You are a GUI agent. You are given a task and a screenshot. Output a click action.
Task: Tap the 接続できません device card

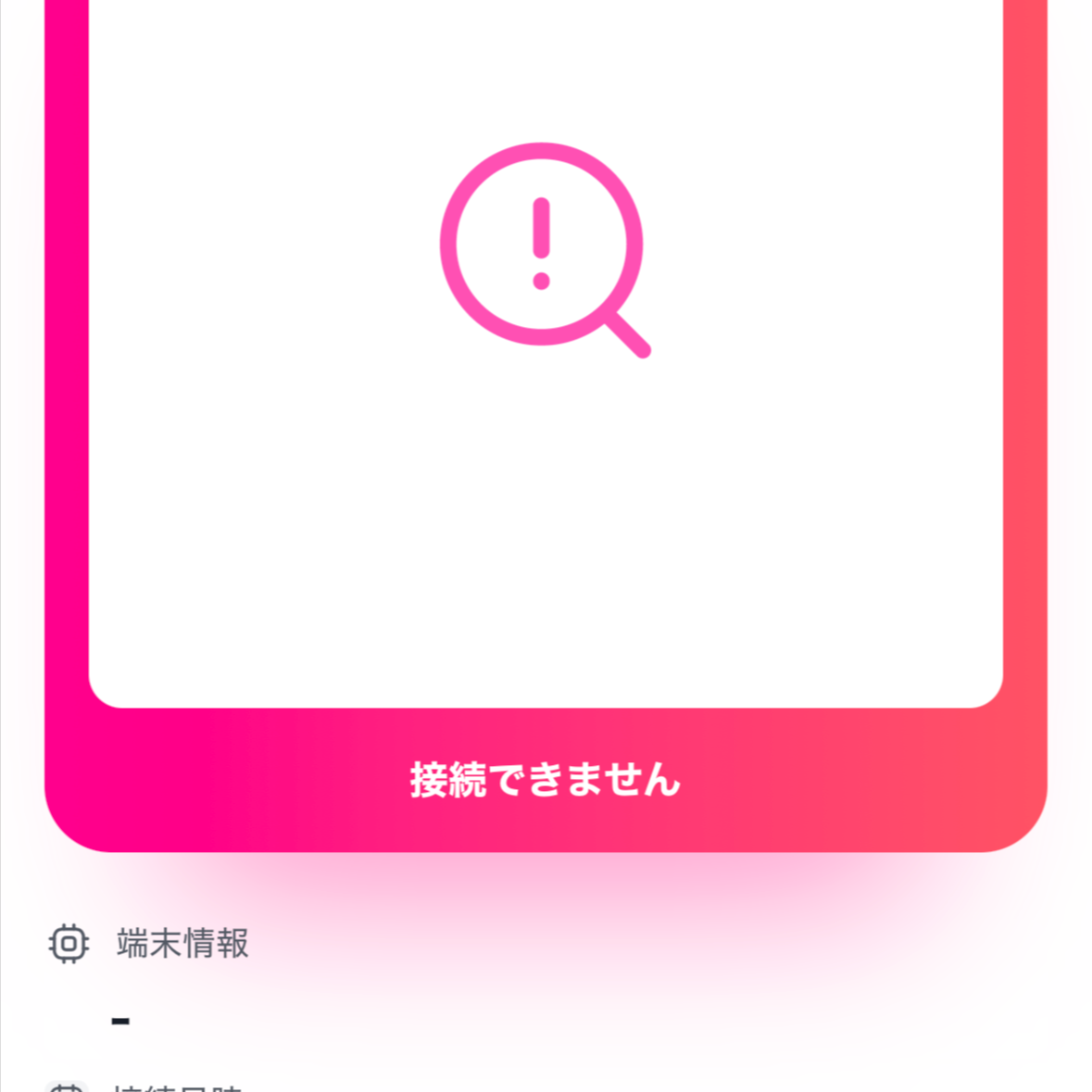click(x=546, y=425)
